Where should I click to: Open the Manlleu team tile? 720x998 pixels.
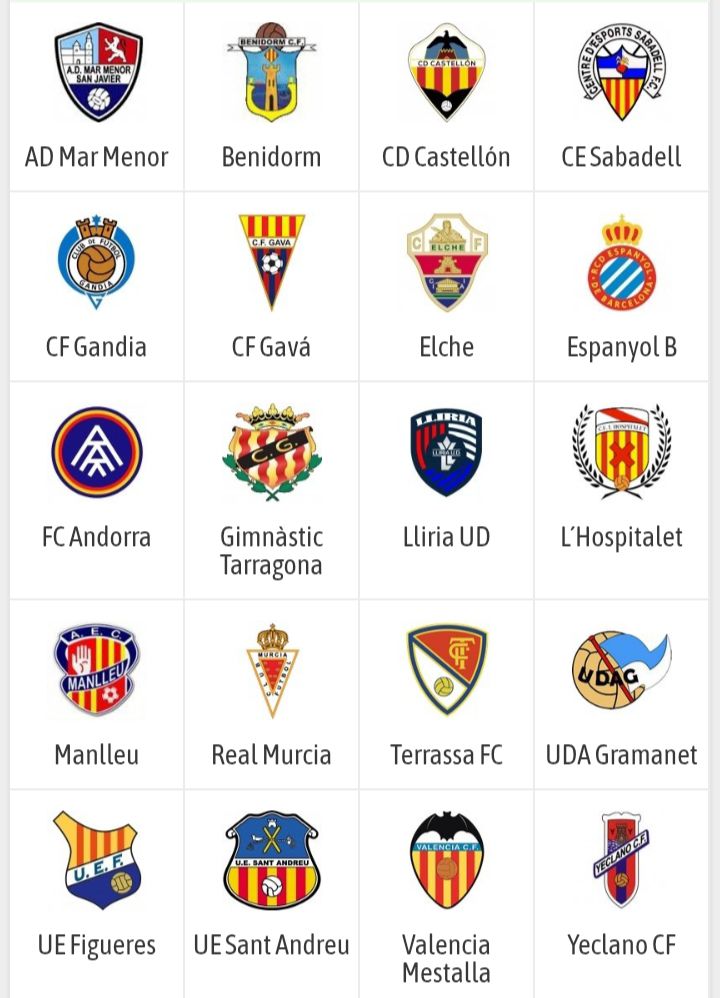(x=97, y=695)
